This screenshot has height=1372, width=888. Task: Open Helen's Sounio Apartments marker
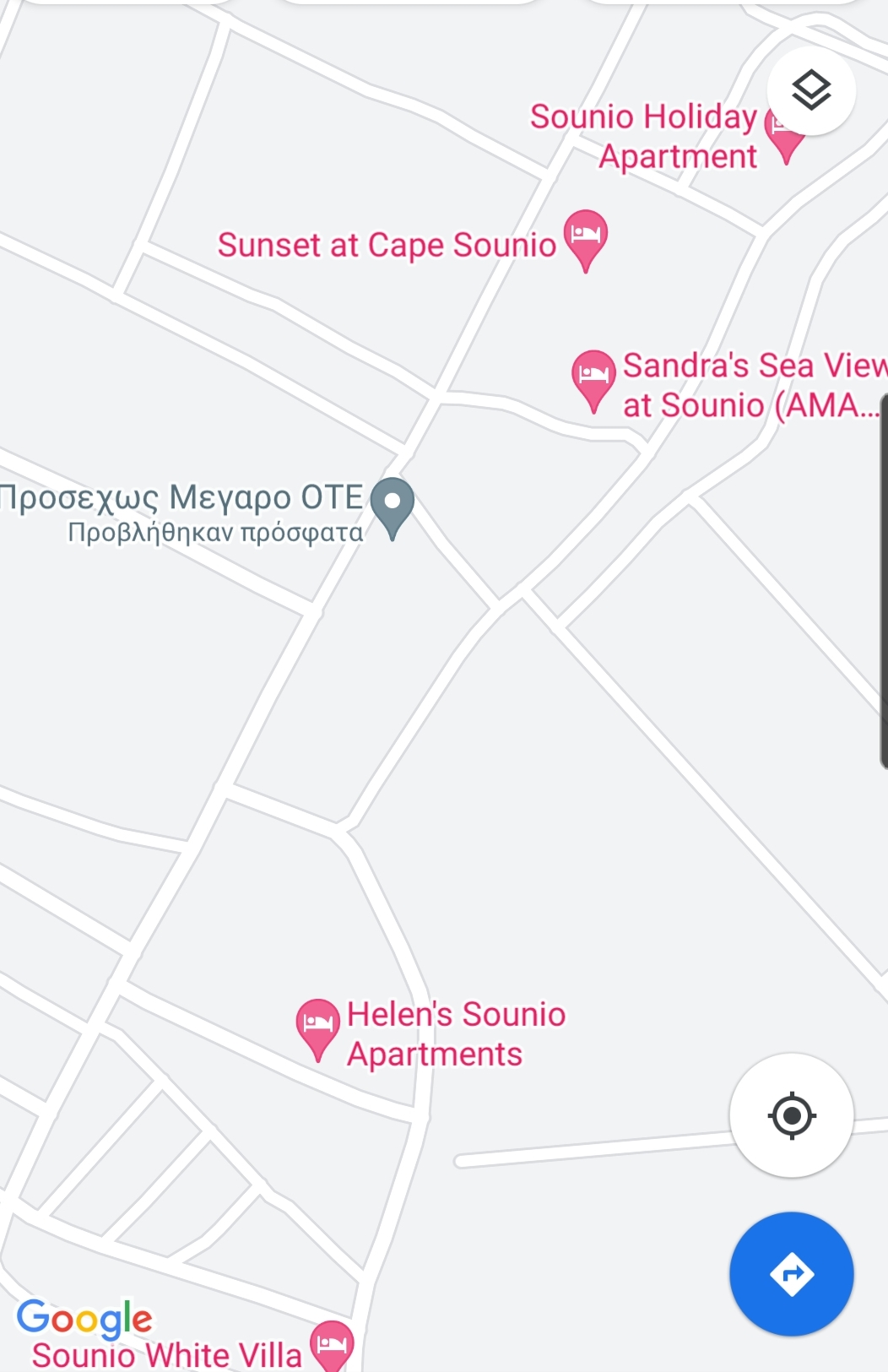[x=317, y=1026]
